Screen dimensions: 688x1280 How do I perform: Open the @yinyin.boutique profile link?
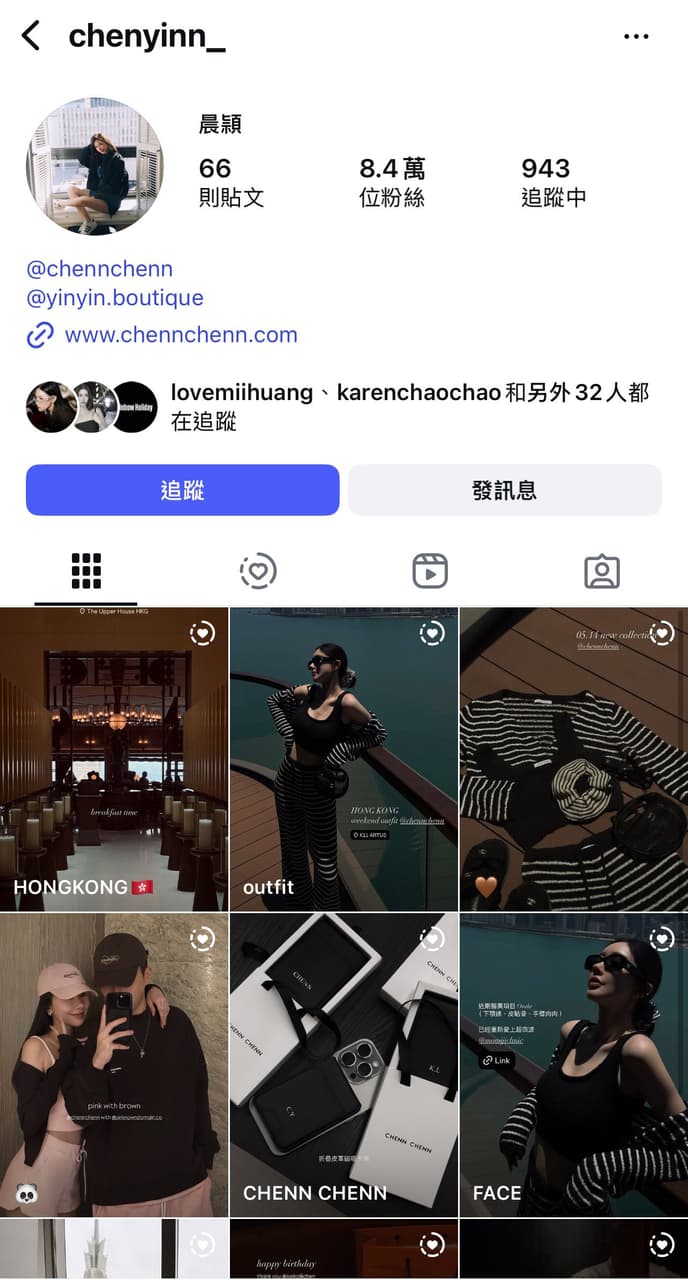[x=115, y=298]
